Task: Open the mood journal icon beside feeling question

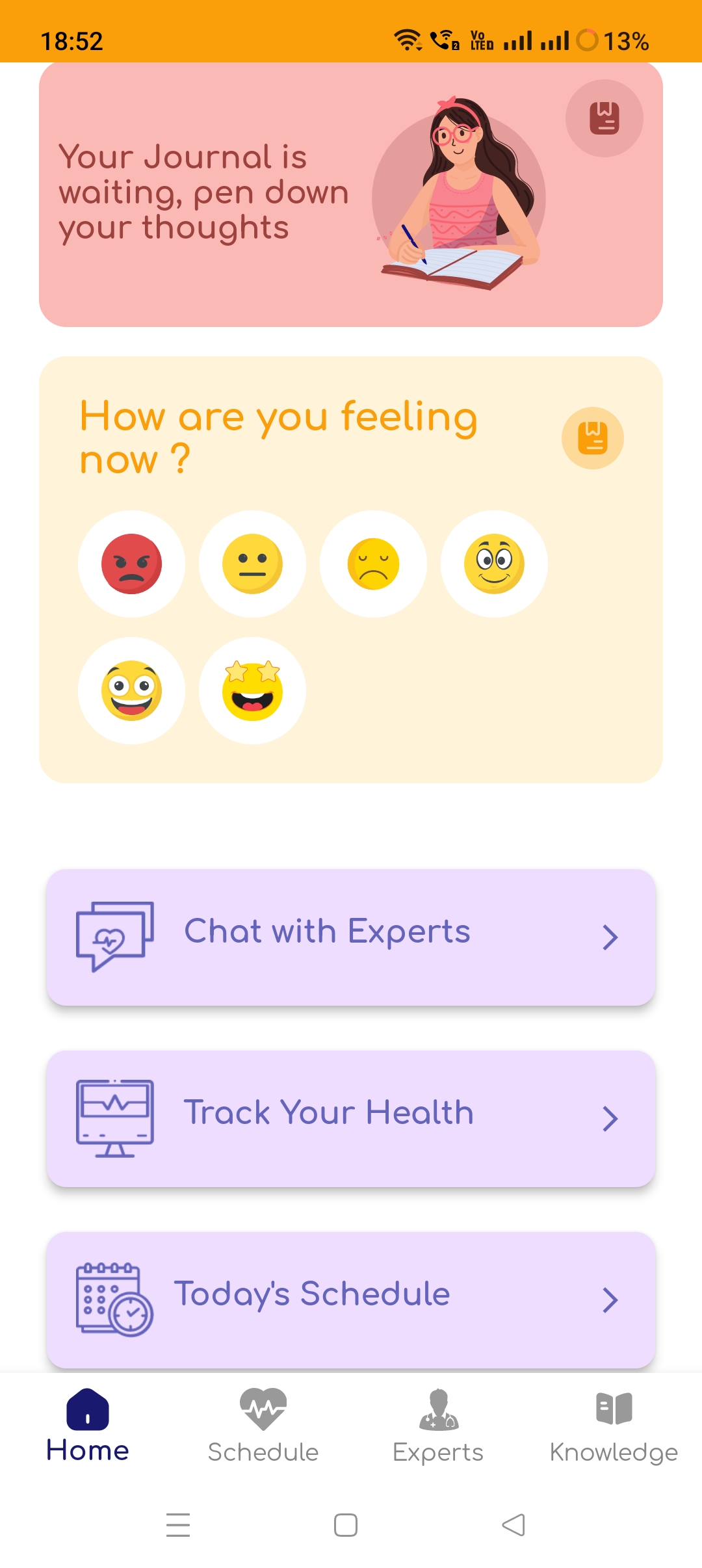Action: pos(592,438)
